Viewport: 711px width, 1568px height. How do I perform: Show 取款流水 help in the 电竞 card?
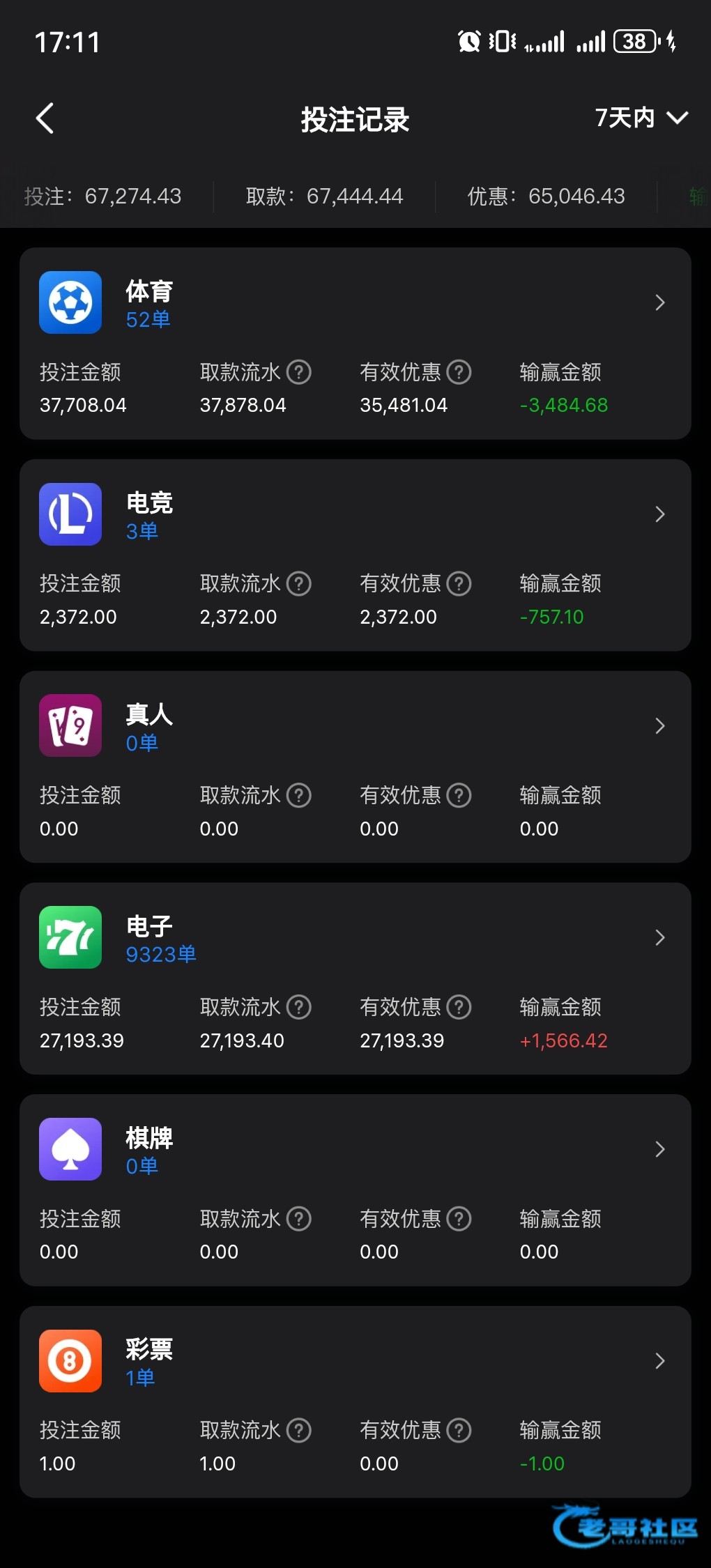click(299, 583)
